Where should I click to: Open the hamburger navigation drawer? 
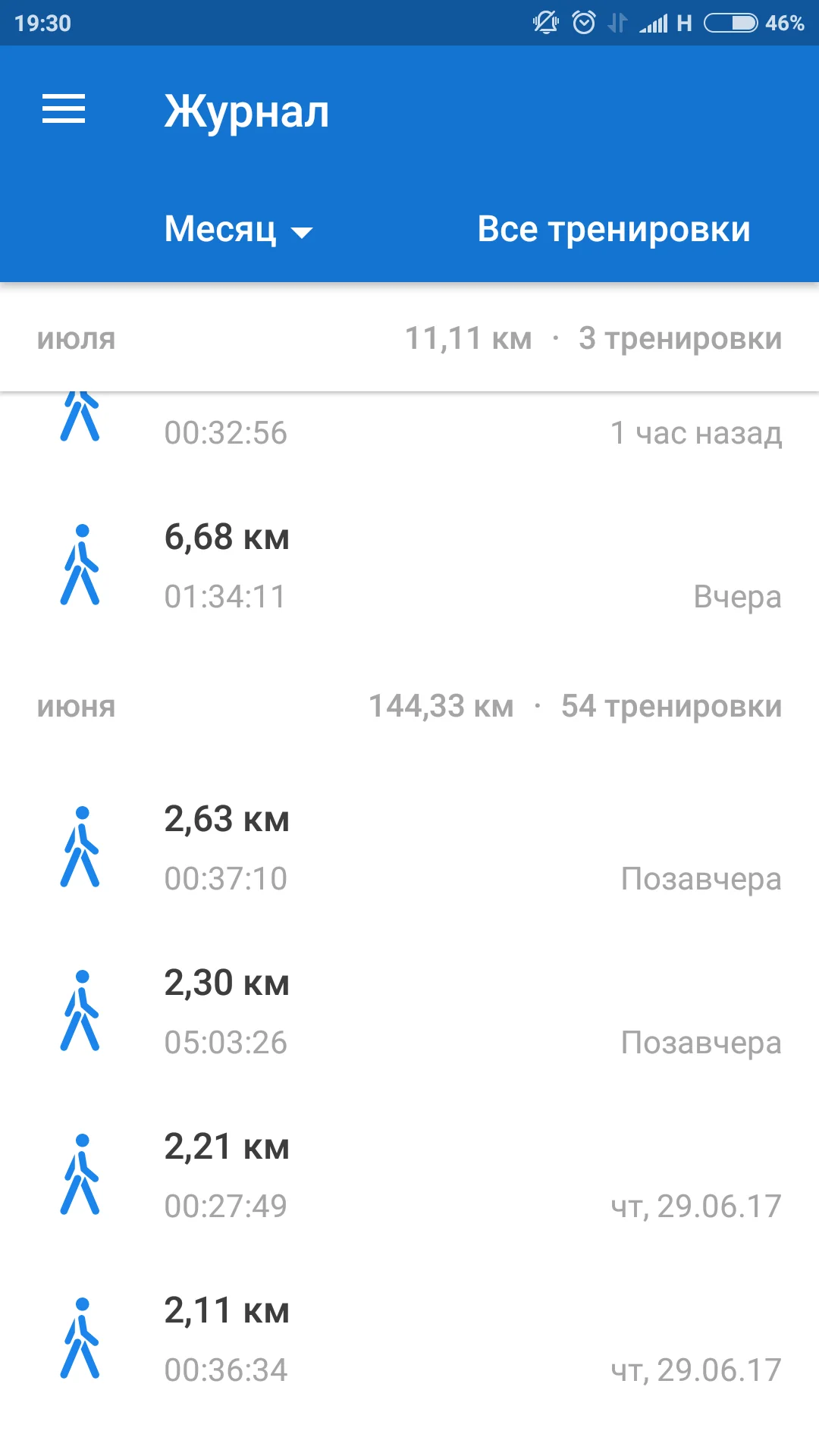click(64, 109)
